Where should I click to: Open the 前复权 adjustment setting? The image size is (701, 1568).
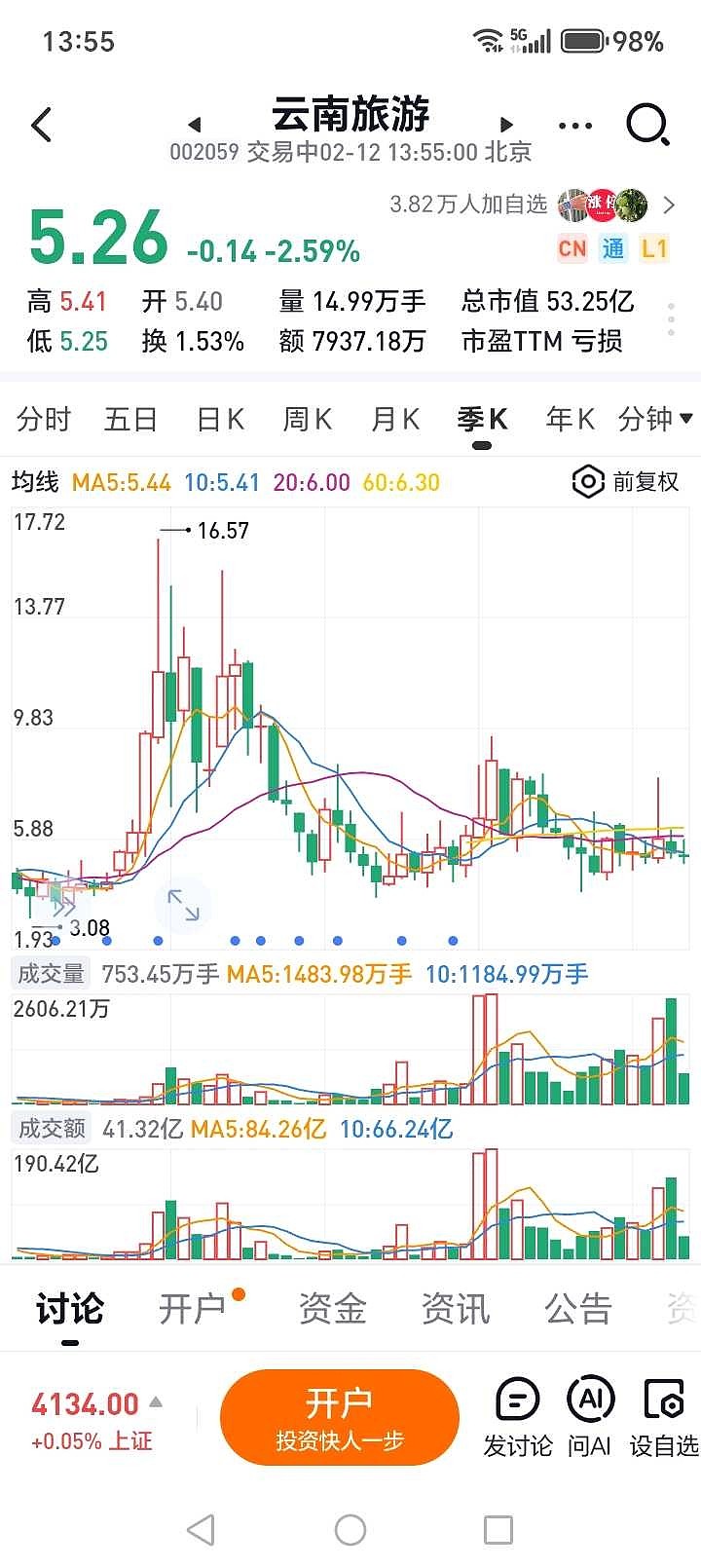626,482
